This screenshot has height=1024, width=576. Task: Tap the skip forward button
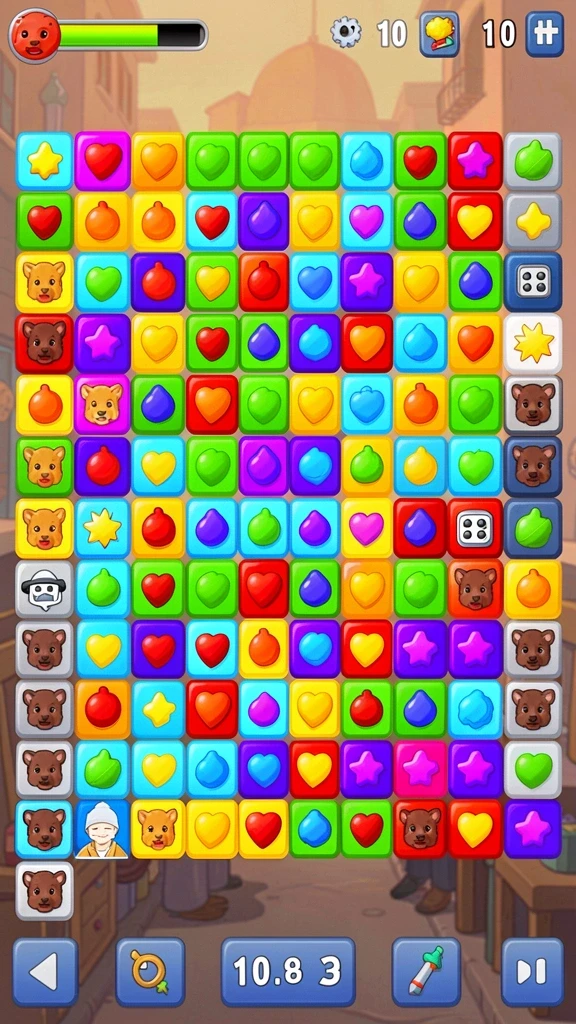pos(532,972)
